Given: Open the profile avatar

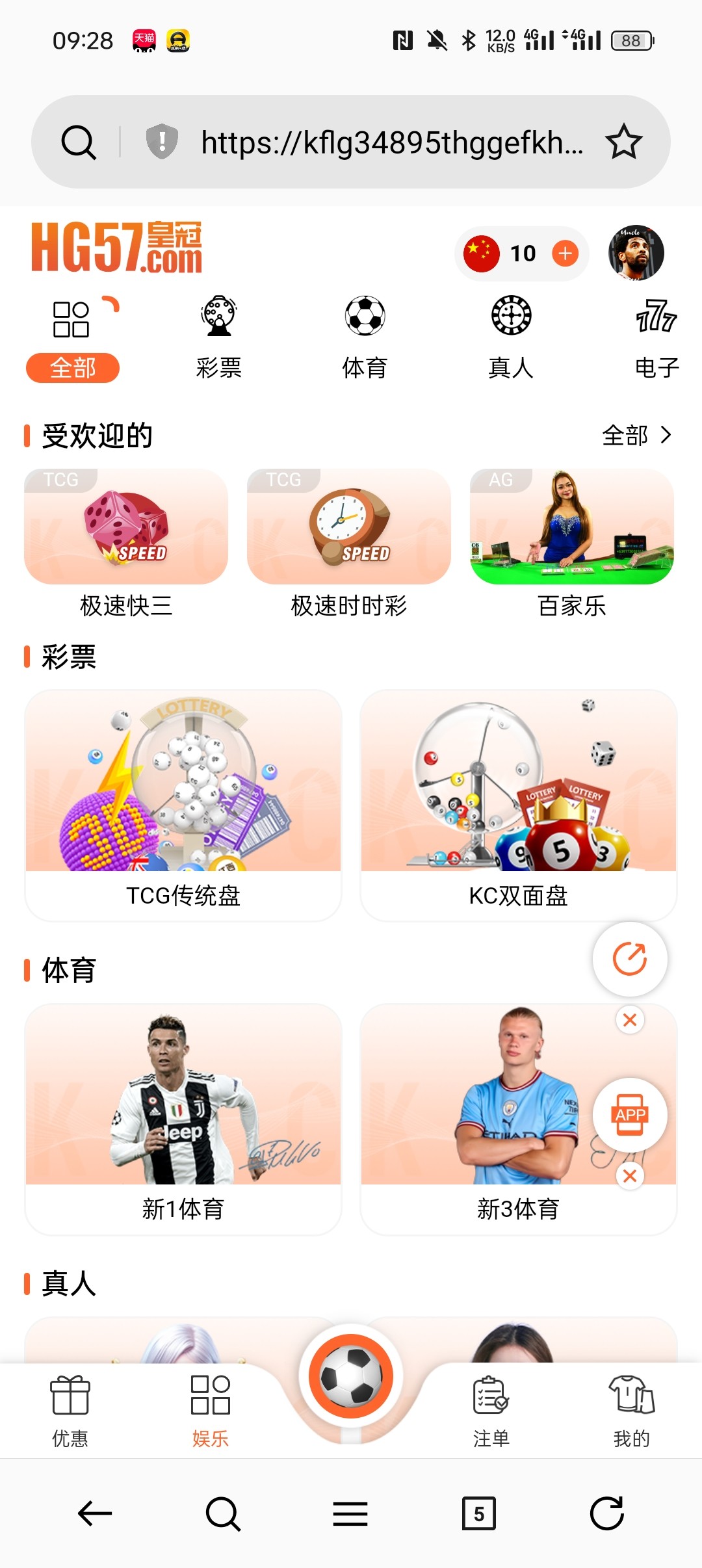Looking at the screenshot, I should pos(636,253).
